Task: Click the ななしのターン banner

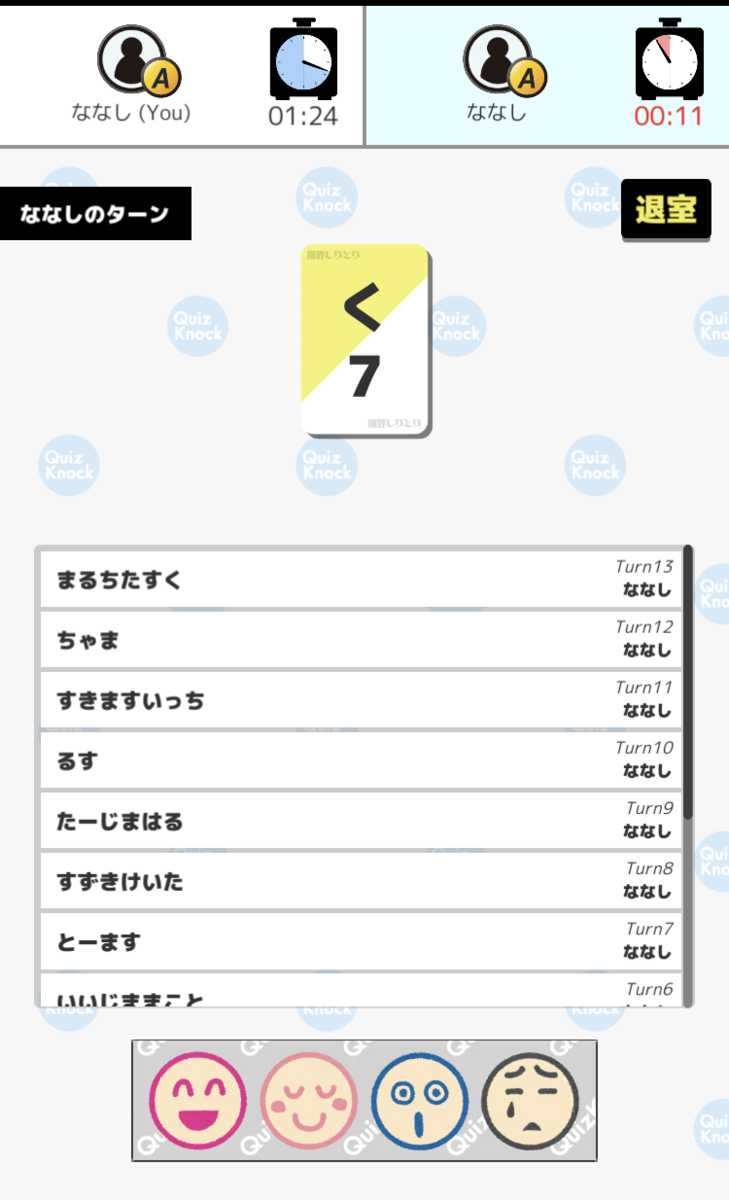Action: (96, 212)
